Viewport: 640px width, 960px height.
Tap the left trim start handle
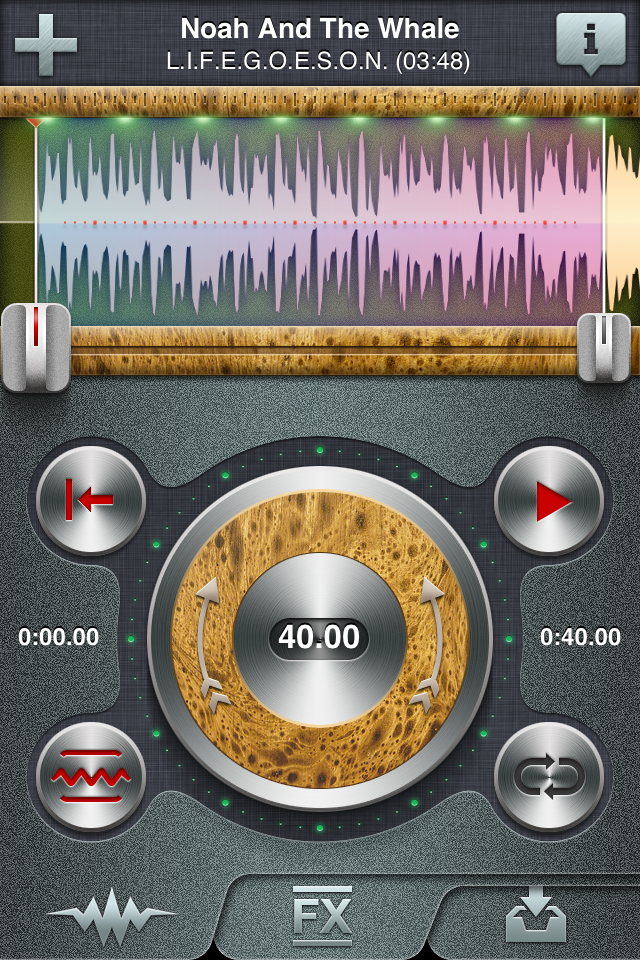(x=36, y=347)
